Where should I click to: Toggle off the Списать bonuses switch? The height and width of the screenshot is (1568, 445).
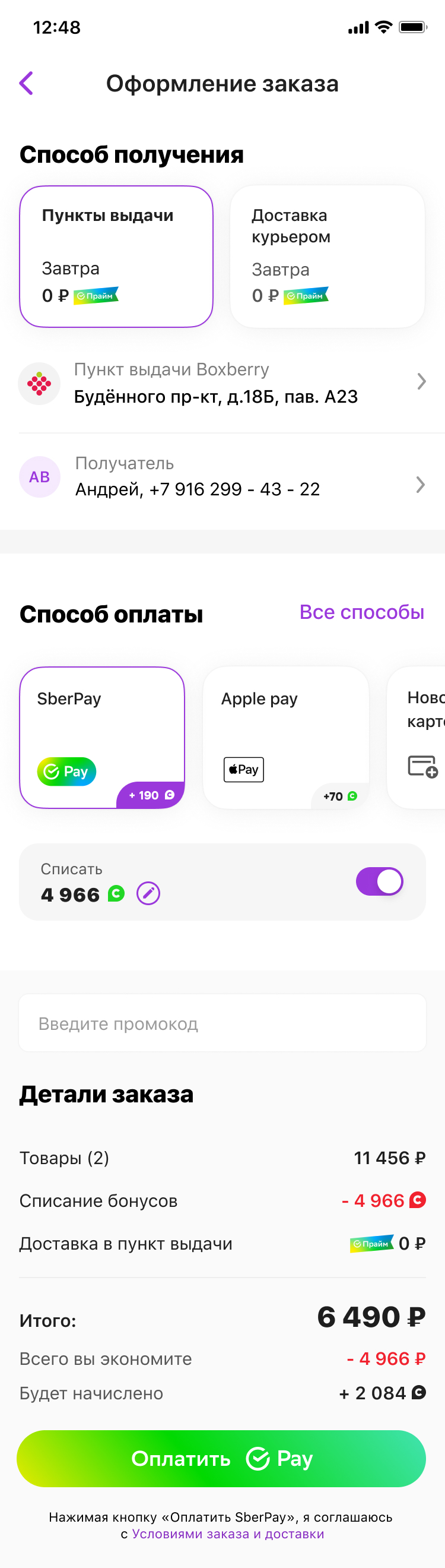pyautogui.click(x=379, y=881)
